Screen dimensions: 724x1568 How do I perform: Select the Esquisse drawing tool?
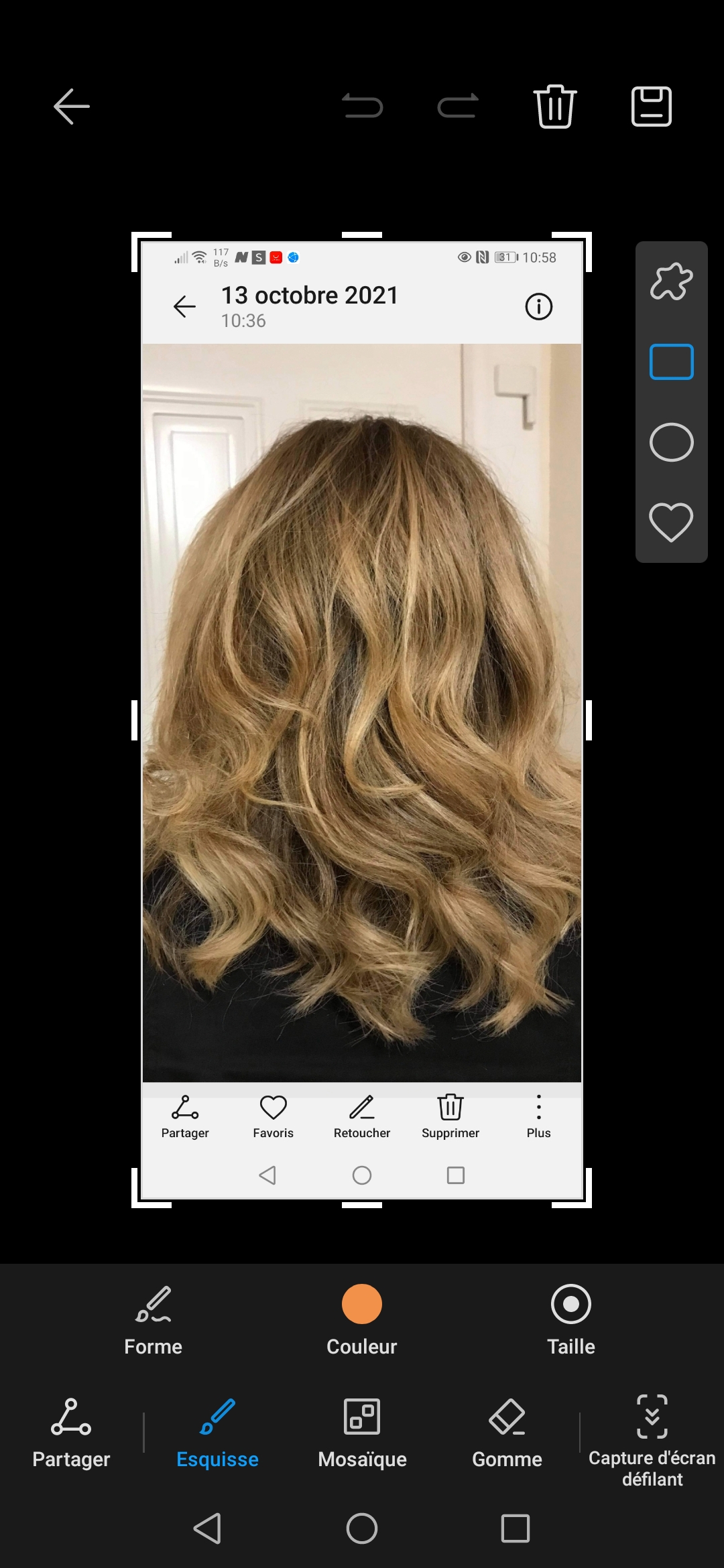[217, 1431]
